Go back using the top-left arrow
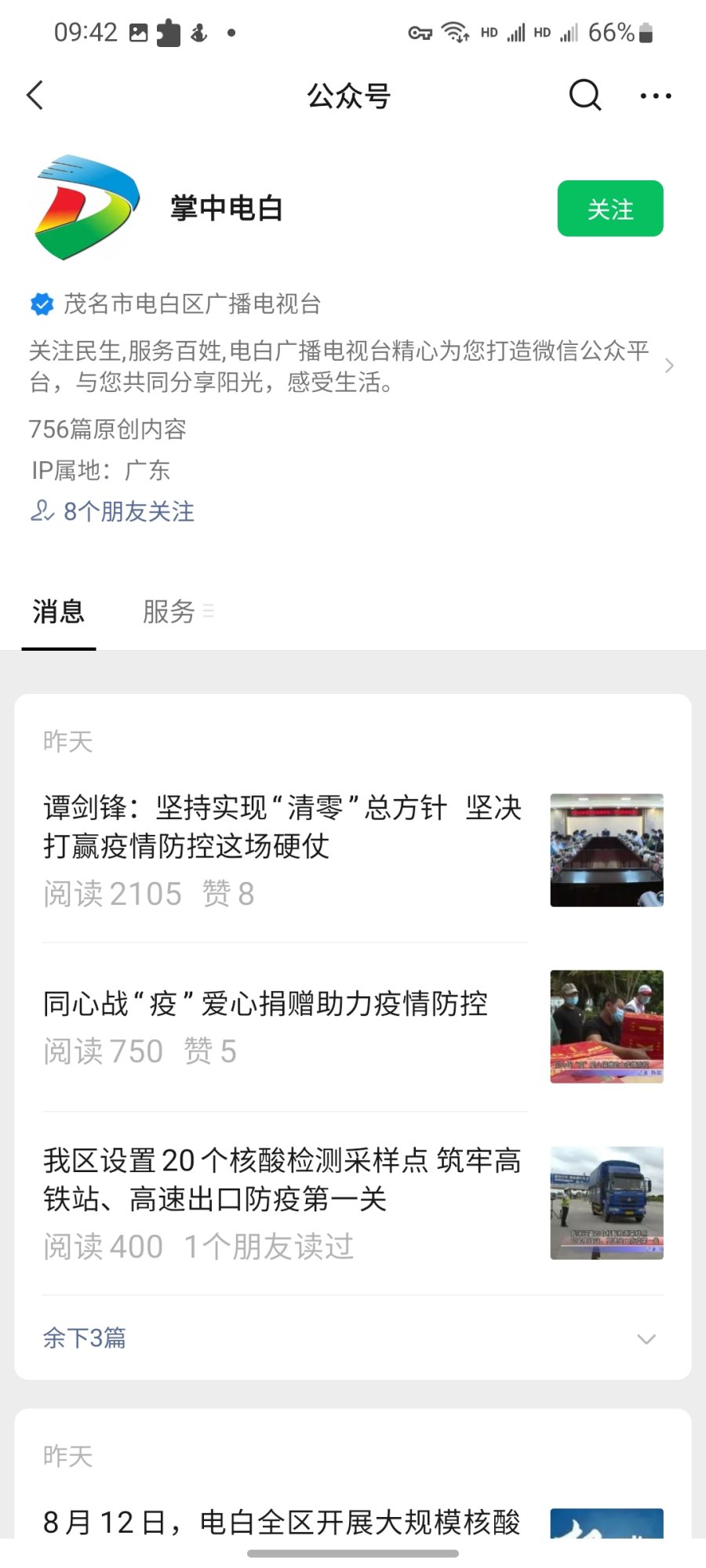The height and width of the screenshot is (1568, 706). pos(35,96)
